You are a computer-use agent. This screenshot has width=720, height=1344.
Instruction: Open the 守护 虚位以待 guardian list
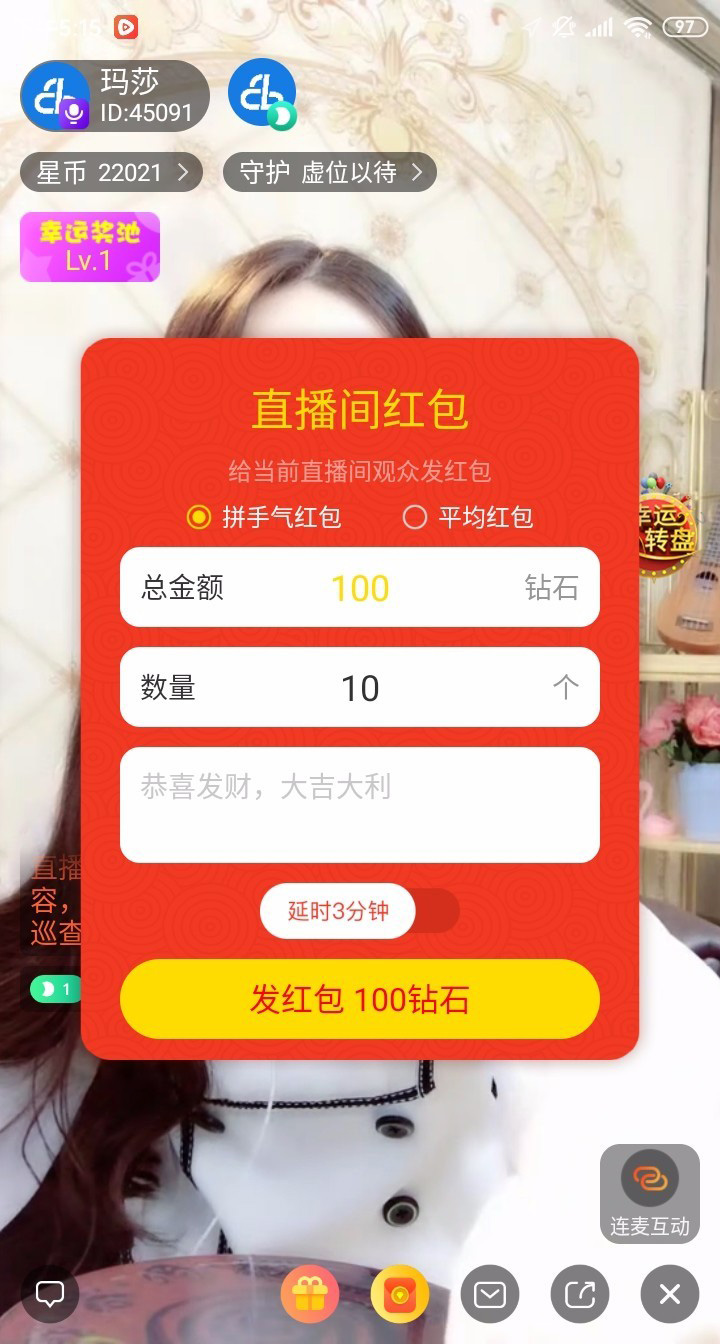click(x=329, y=173)
